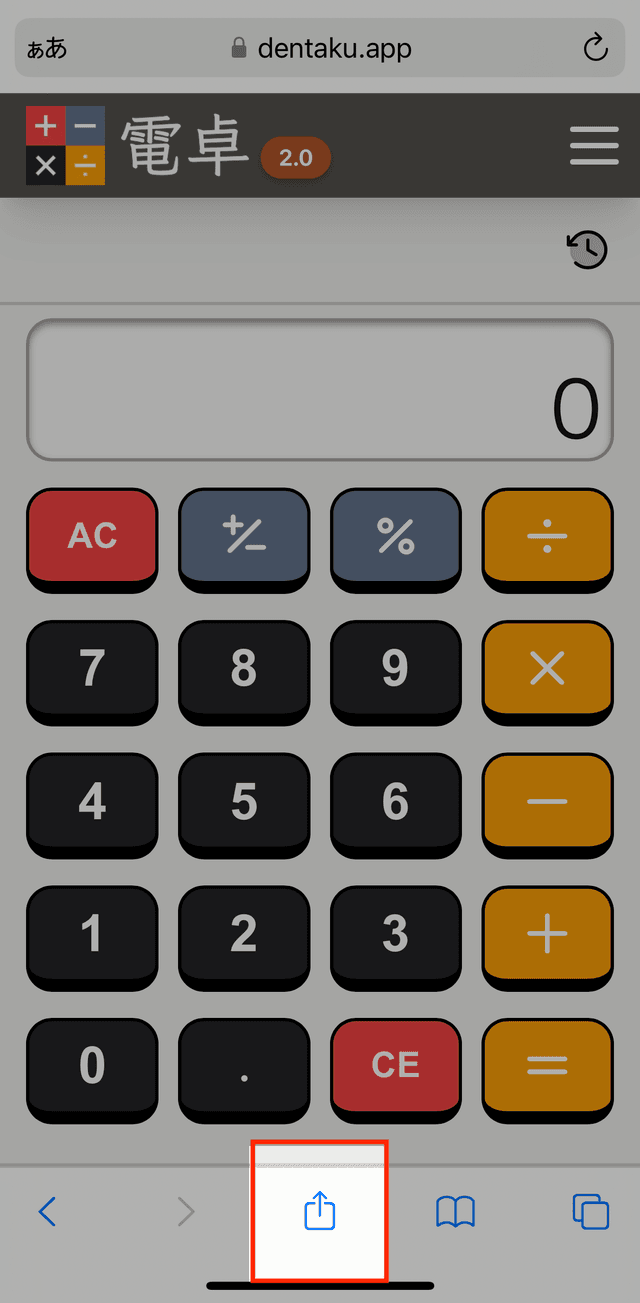Select the plus operator
640x1303 pixels.
point(547,932)
